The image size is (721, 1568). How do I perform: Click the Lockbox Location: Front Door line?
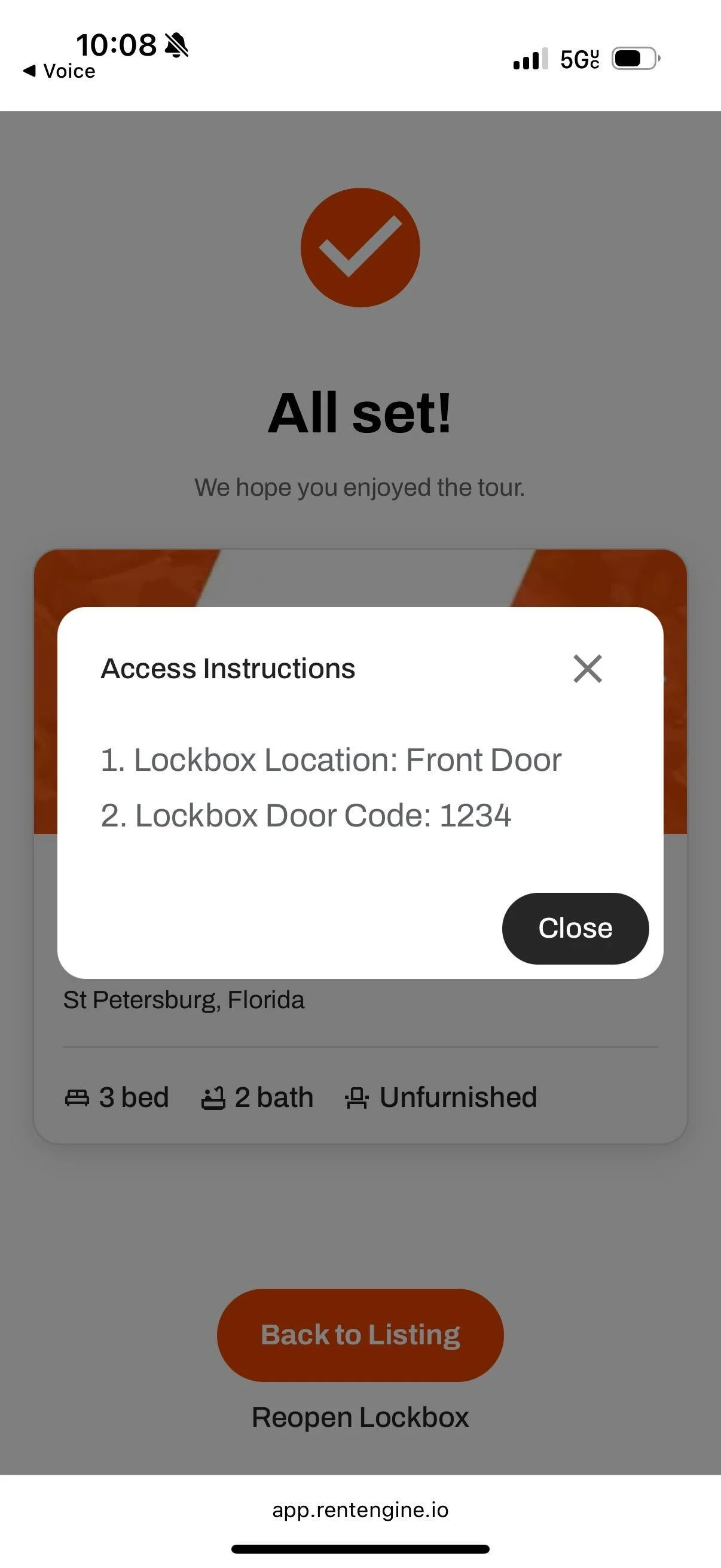tap(332, 759)
